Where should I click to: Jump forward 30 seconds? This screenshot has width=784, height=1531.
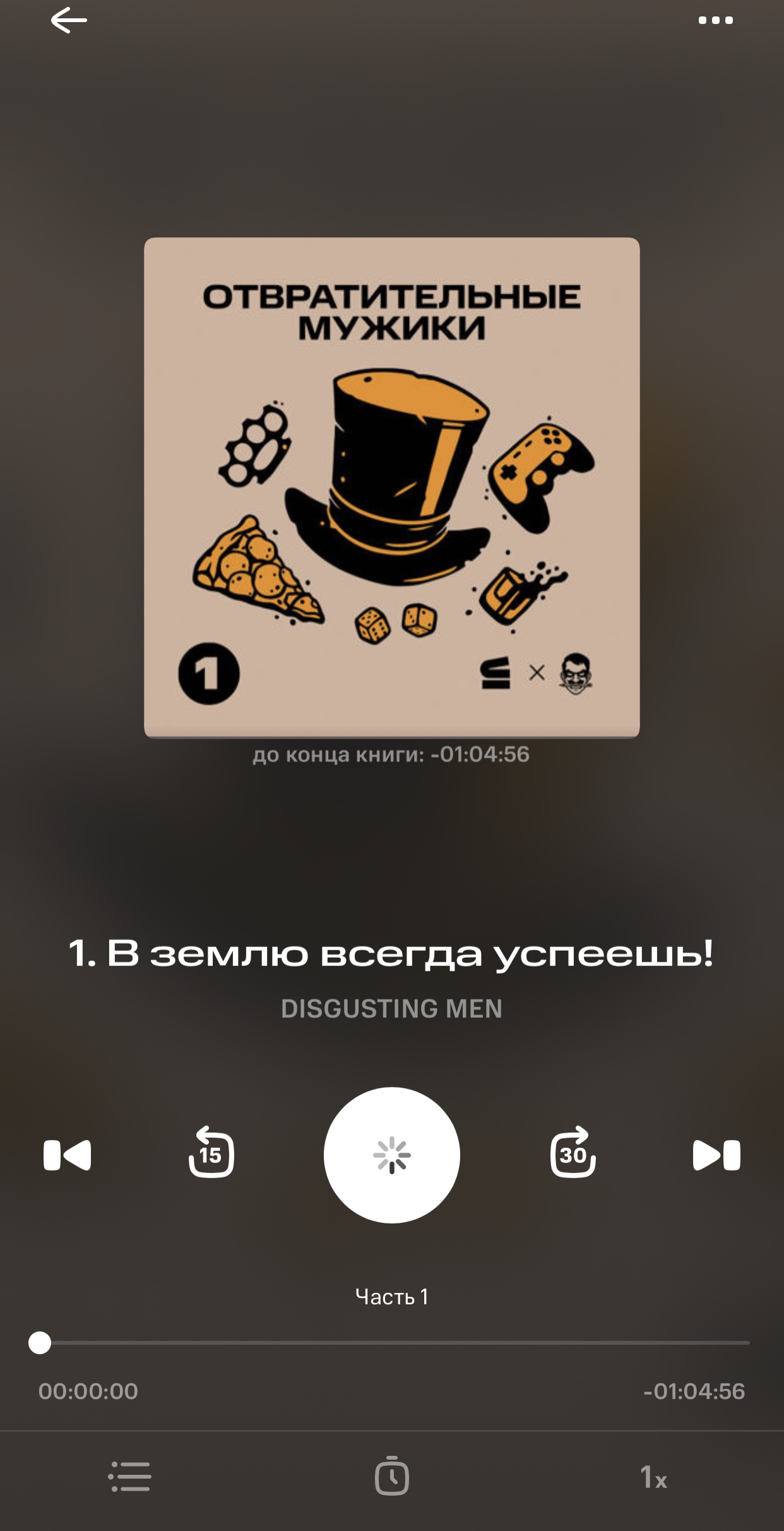tap(573, 1153)
